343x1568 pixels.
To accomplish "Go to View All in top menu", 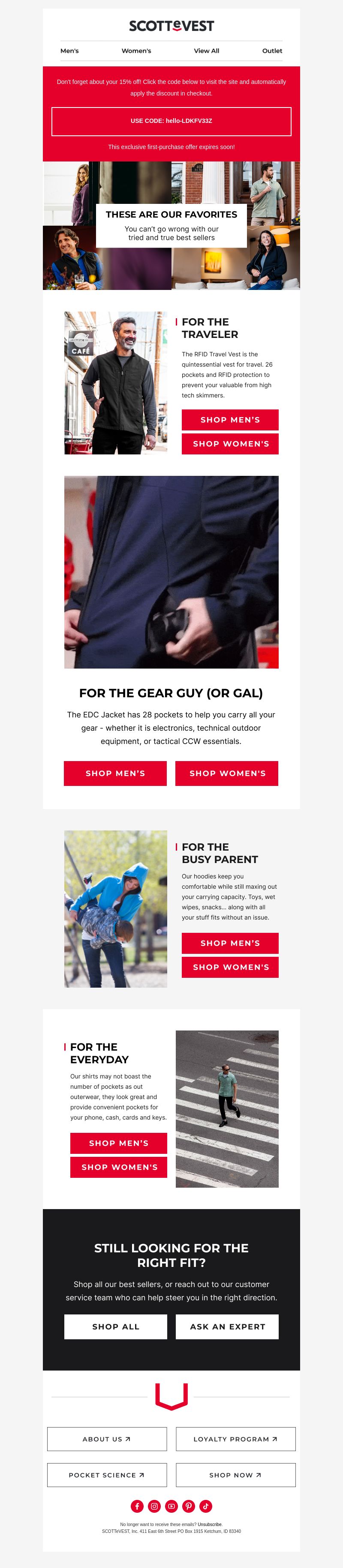I will pos(206,51).
